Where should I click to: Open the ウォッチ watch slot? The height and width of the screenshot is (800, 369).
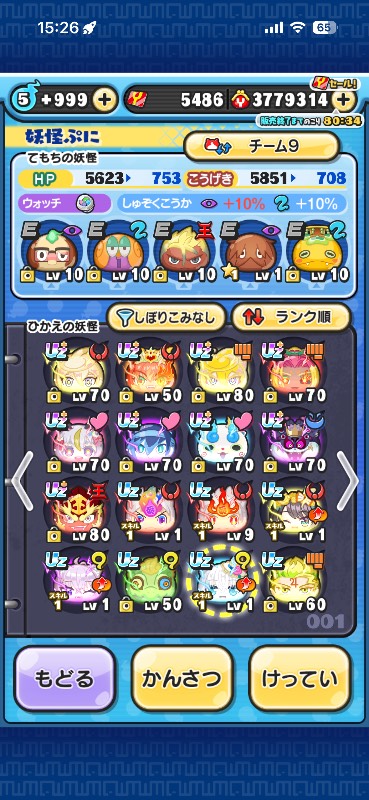point(64,204)
